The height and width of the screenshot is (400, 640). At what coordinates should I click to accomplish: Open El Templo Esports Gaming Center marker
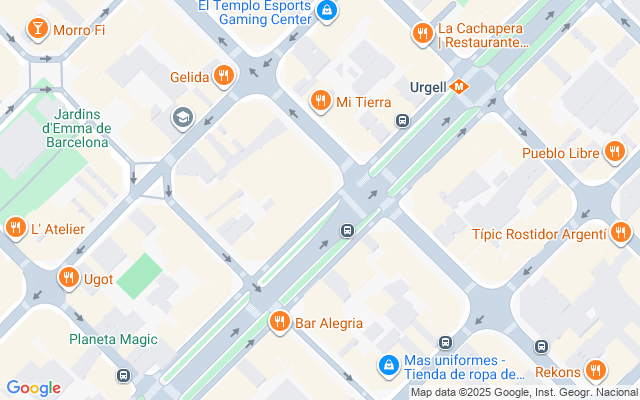326,11
